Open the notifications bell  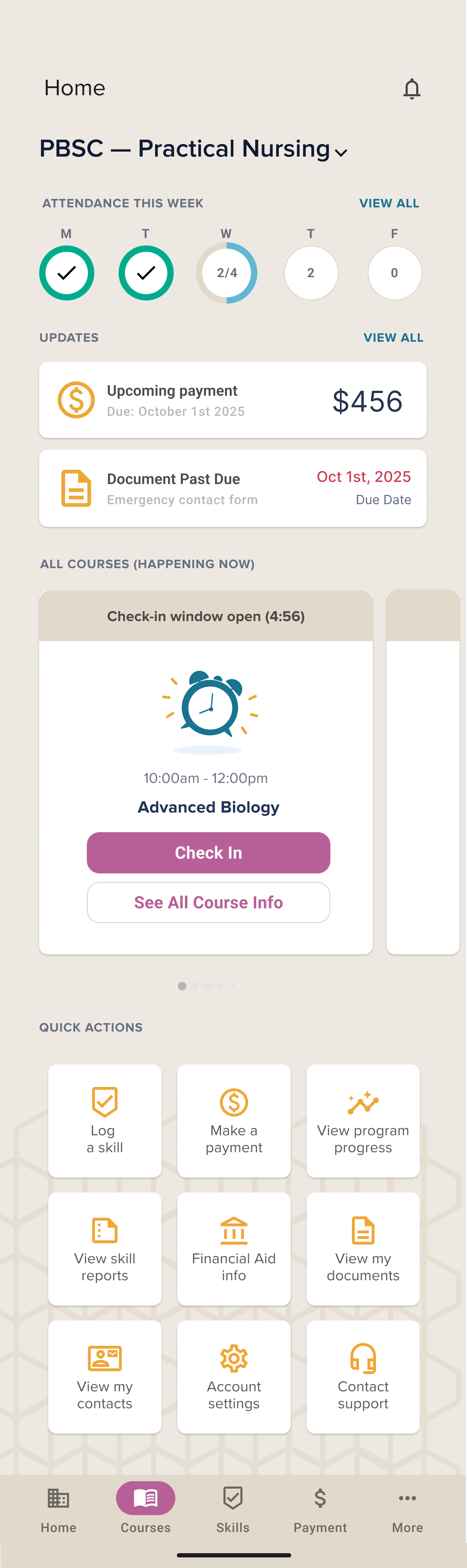(412, 89)
